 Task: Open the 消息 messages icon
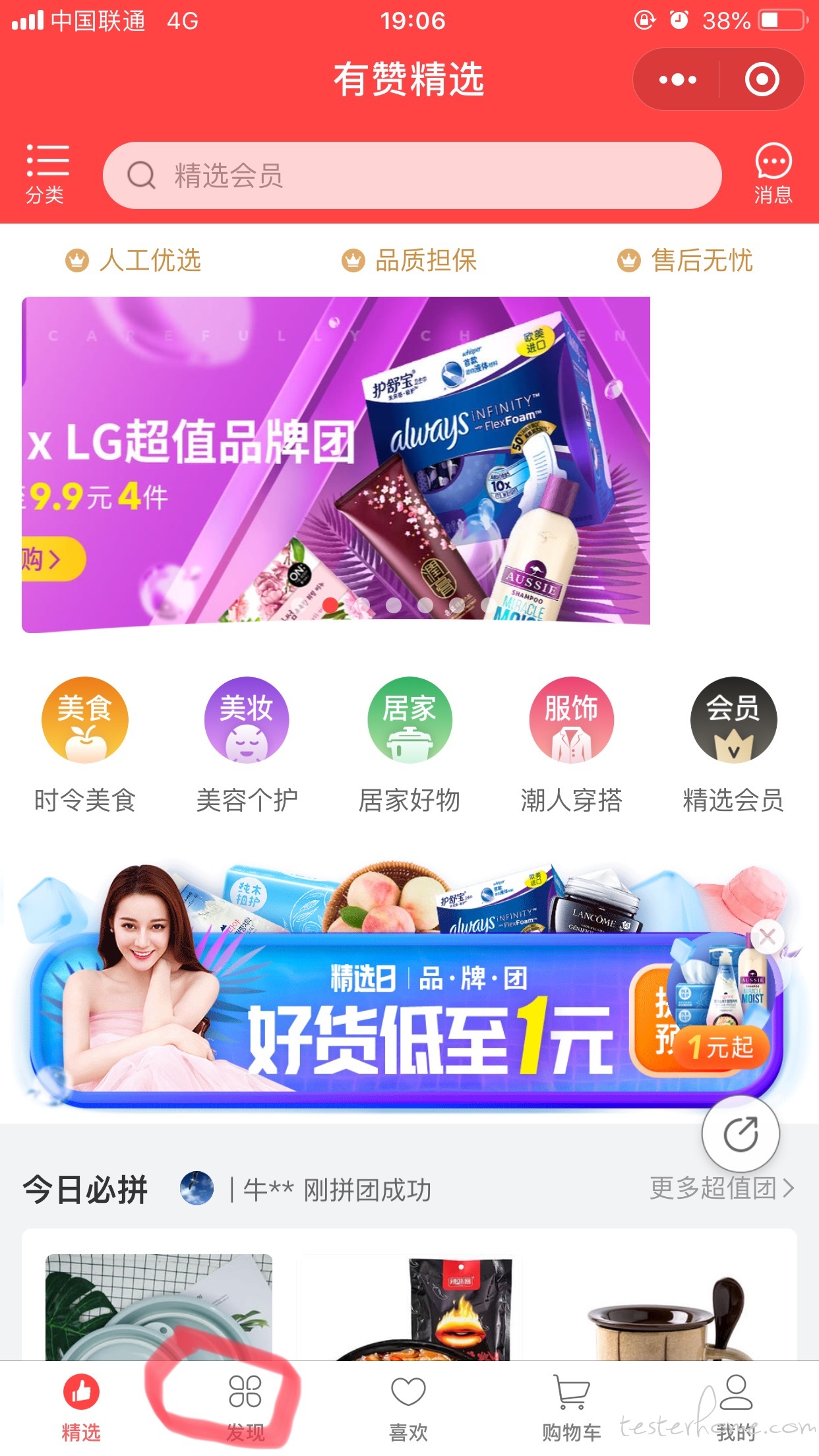[x=772, y=174]
